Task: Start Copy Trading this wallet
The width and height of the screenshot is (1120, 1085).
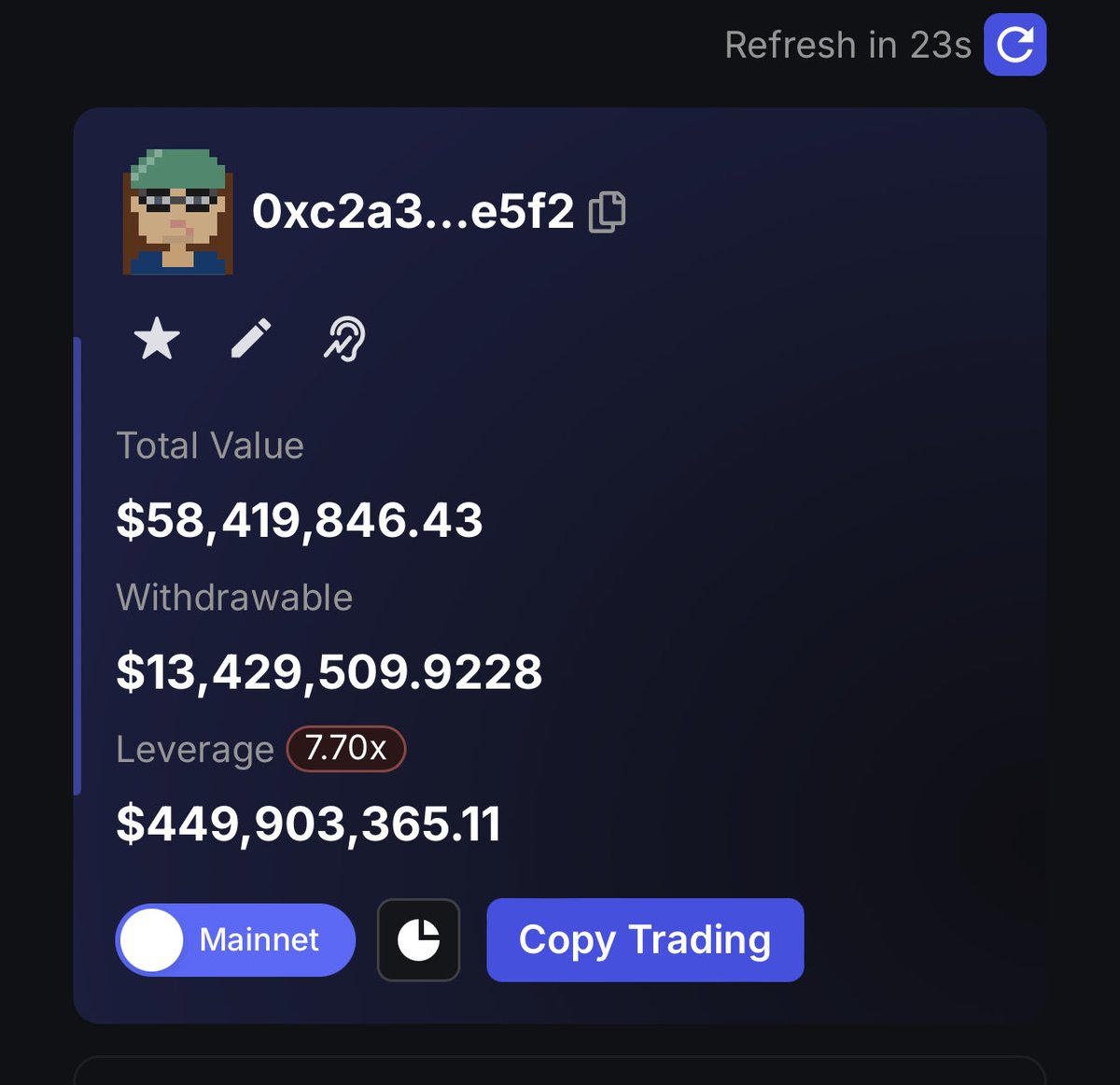Action: click(644, 939)
